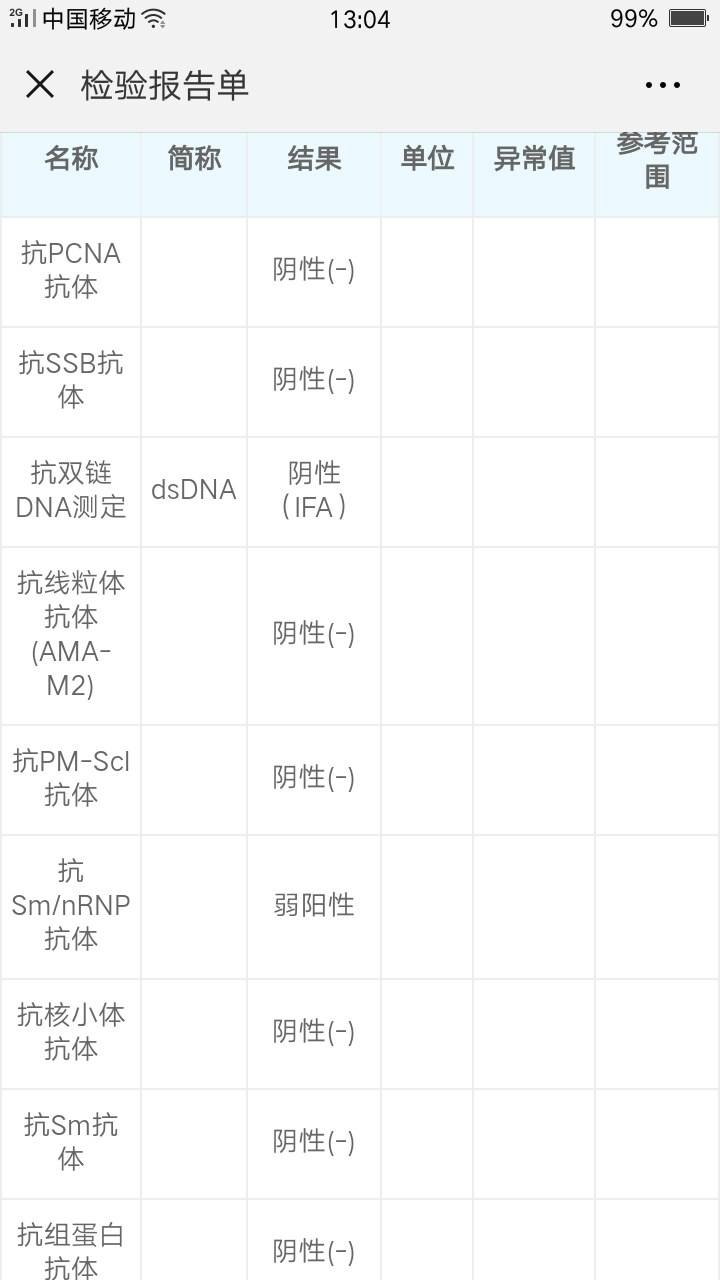Select the 简称 column header
720x1280 pixels.
(193, 158)
